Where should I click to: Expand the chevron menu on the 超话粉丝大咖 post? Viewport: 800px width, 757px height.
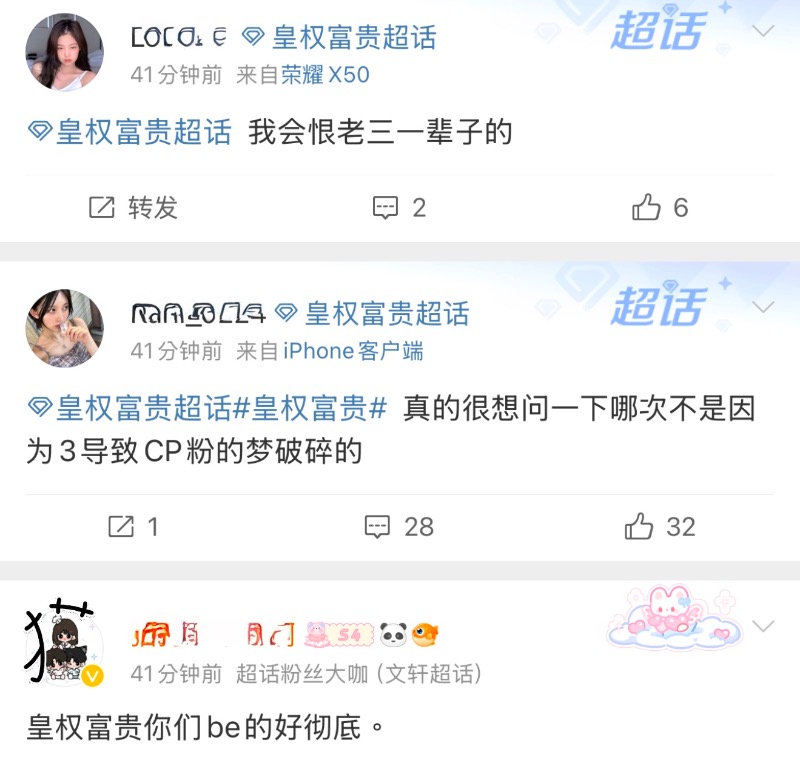click(x=763, y=627)
